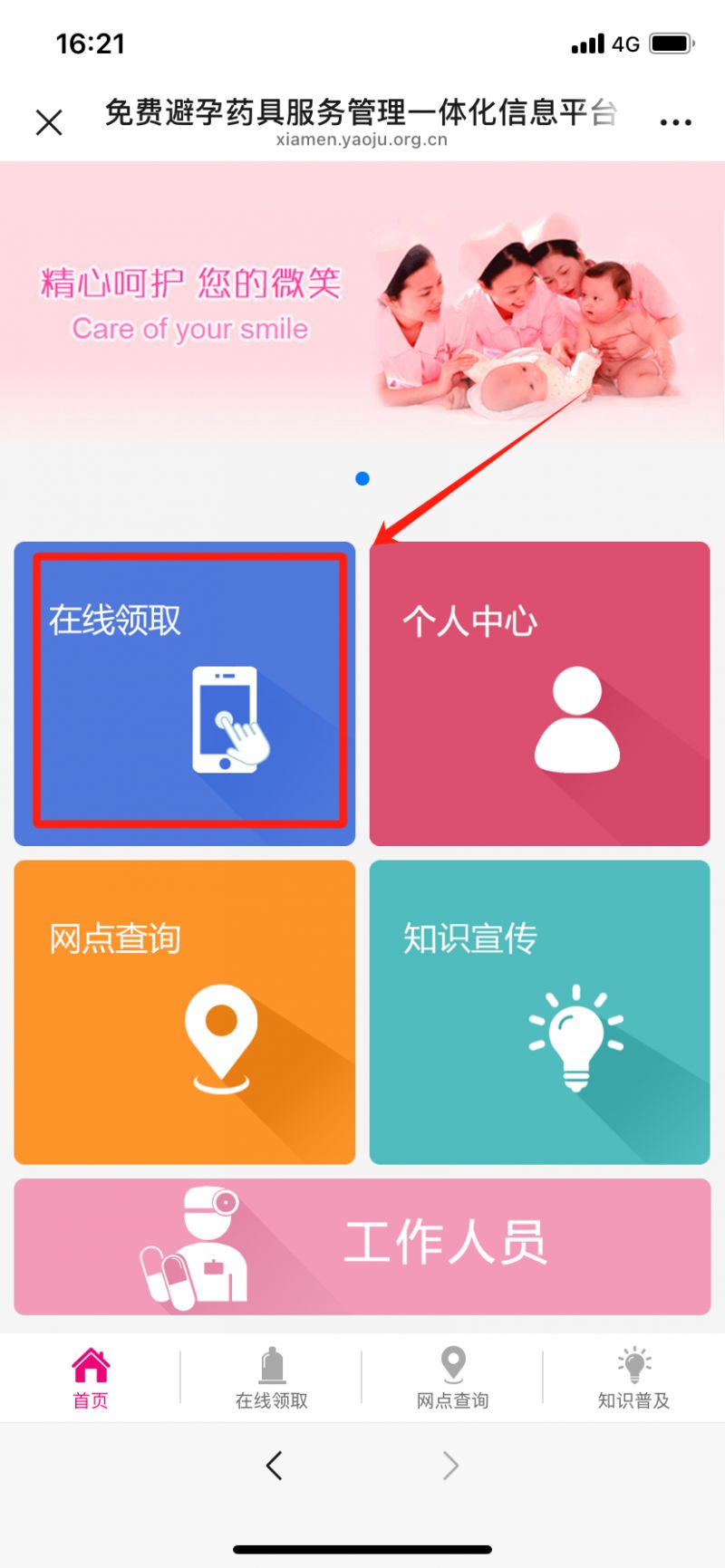Viewport: 725px width, 1568px height.
Task: Close the web page with the X
Action: [49, 122]
